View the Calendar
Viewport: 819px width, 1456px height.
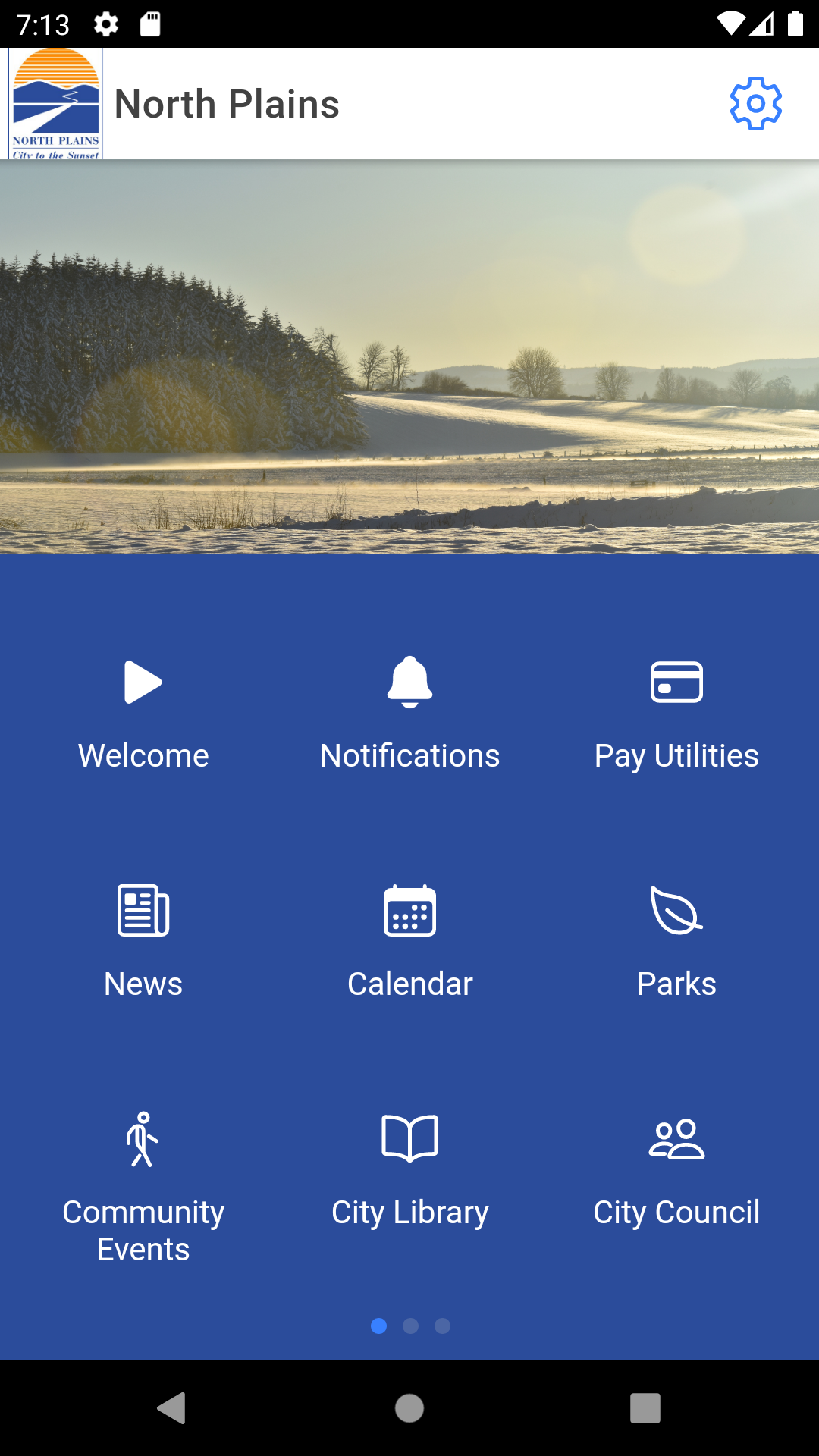click(x=409, y=943)
